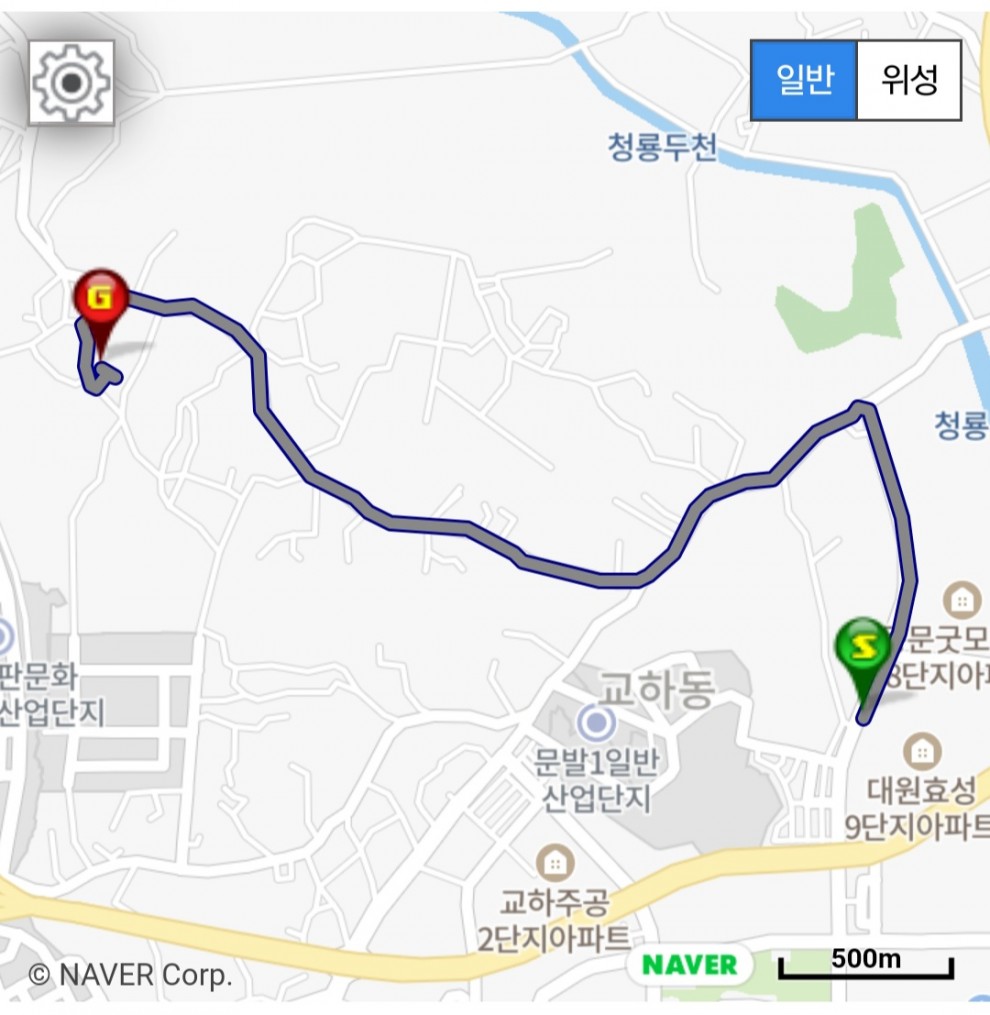Tap the red G goal marker
The width and height of the screenshot is (990, 1015).
coord(101,299)
